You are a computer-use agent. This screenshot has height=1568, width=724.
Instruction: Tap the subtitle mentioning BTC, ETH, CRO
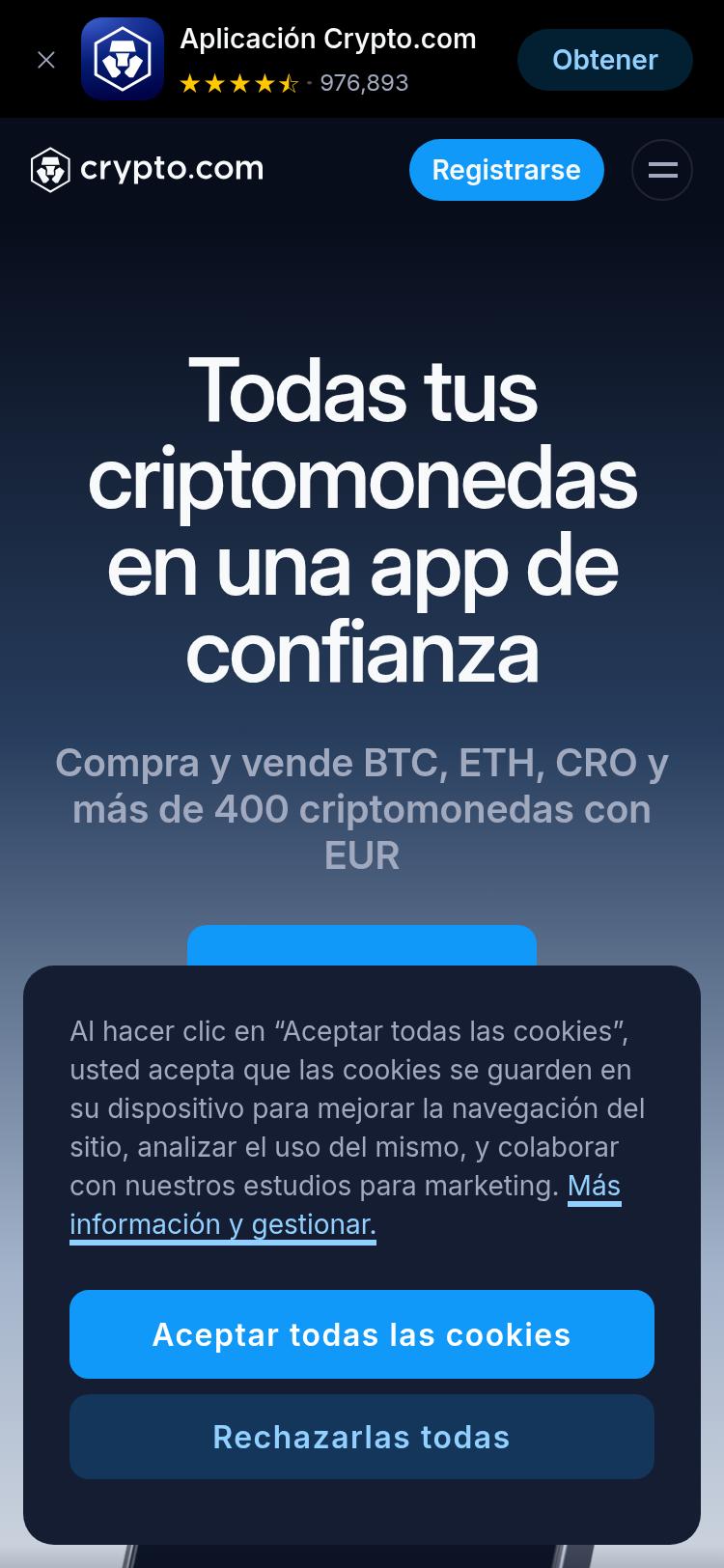(x=362, y=809)
